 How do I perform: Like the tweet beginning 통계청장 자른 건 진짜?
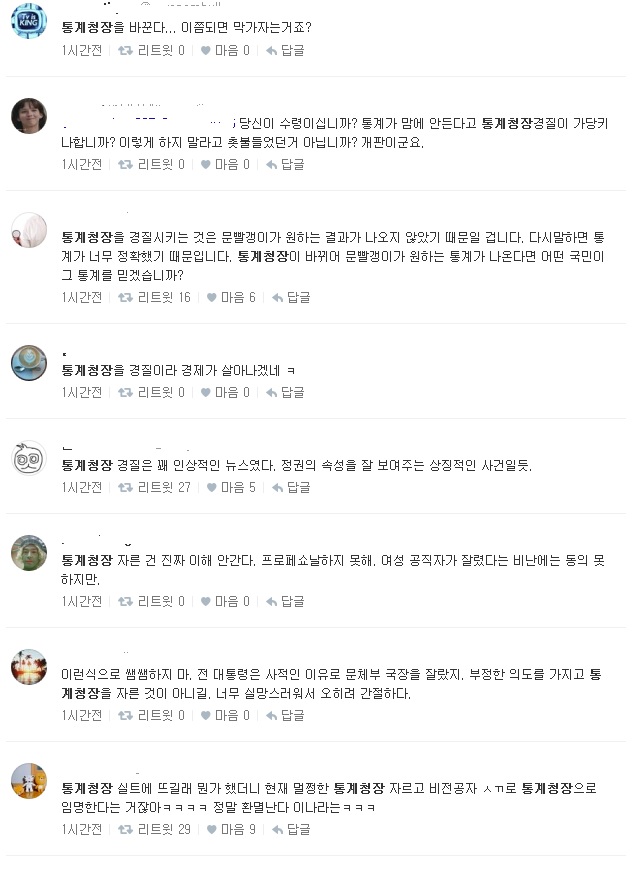click(x=229, y=601)
